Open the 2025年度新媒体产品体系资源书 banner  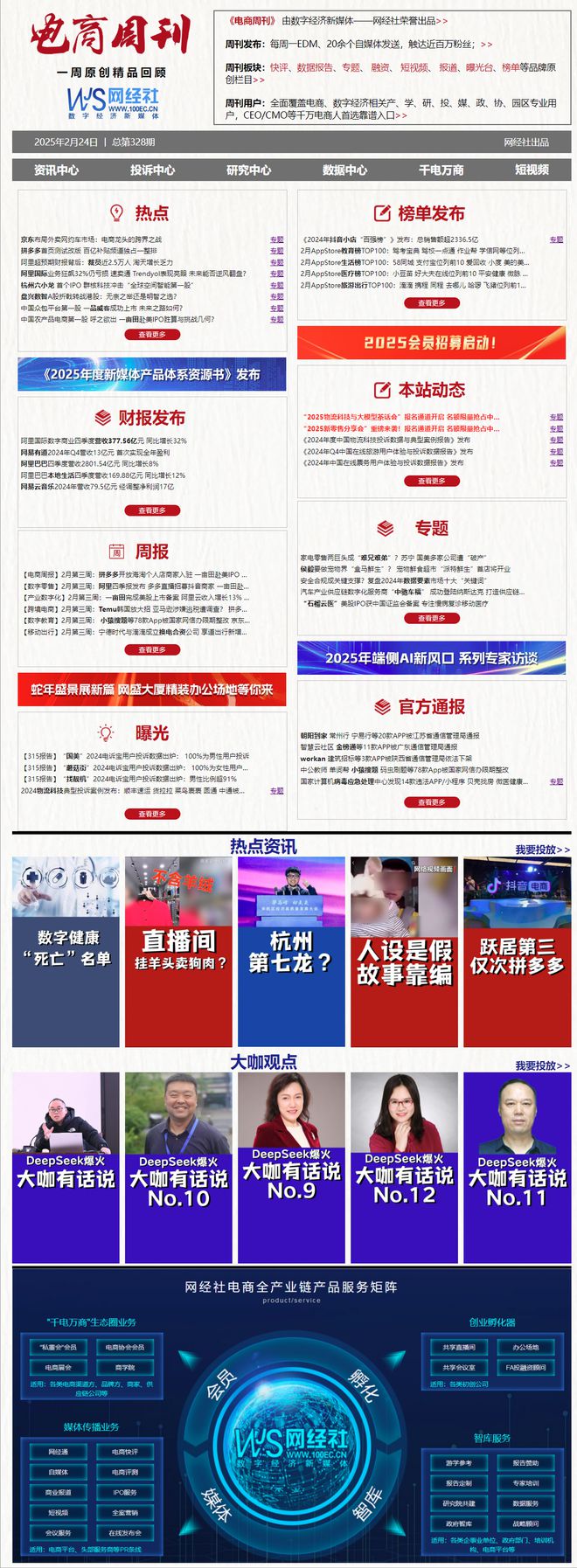(x=152, y=374)
